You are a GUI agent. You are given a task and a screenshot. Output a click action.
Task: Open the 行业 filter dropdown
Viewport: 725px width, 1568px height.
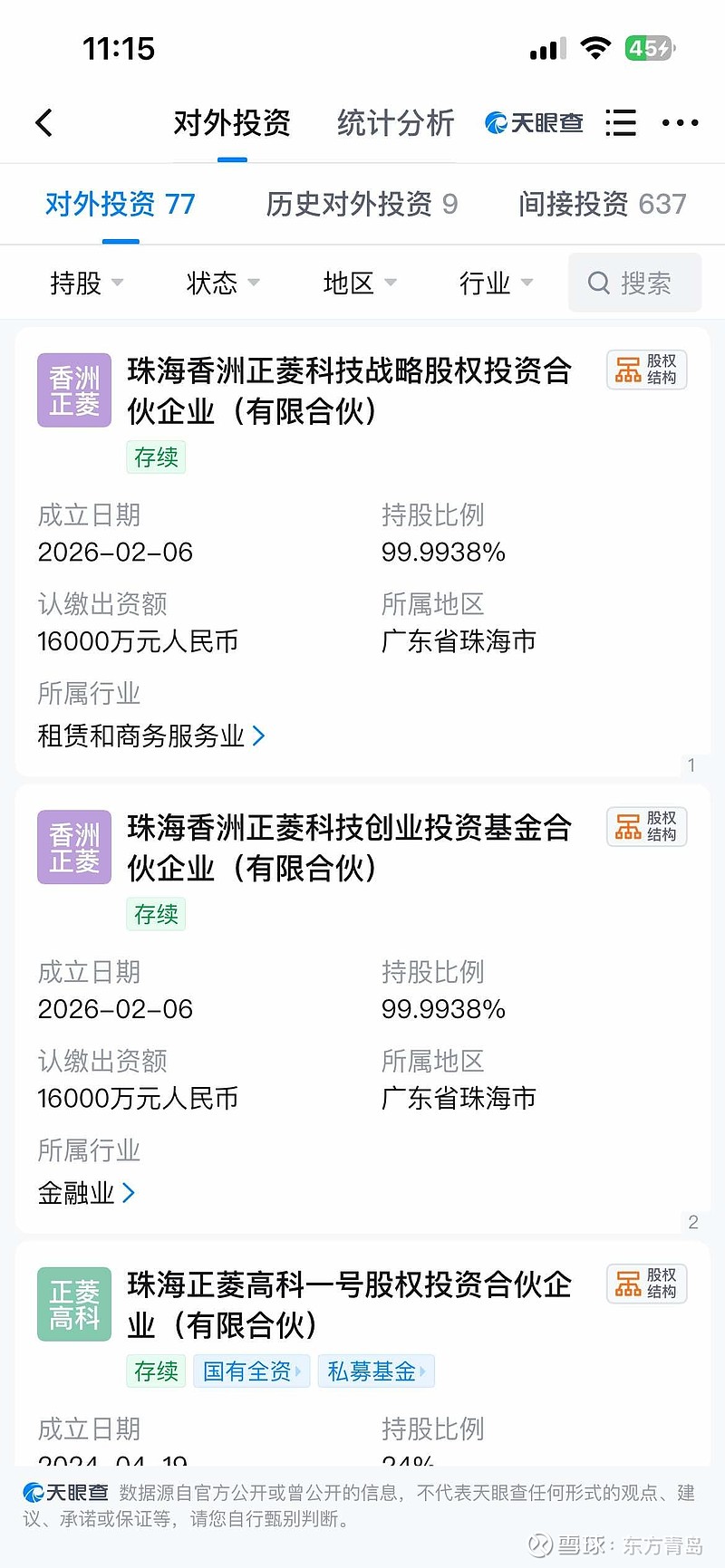click(x=494, y=283)
